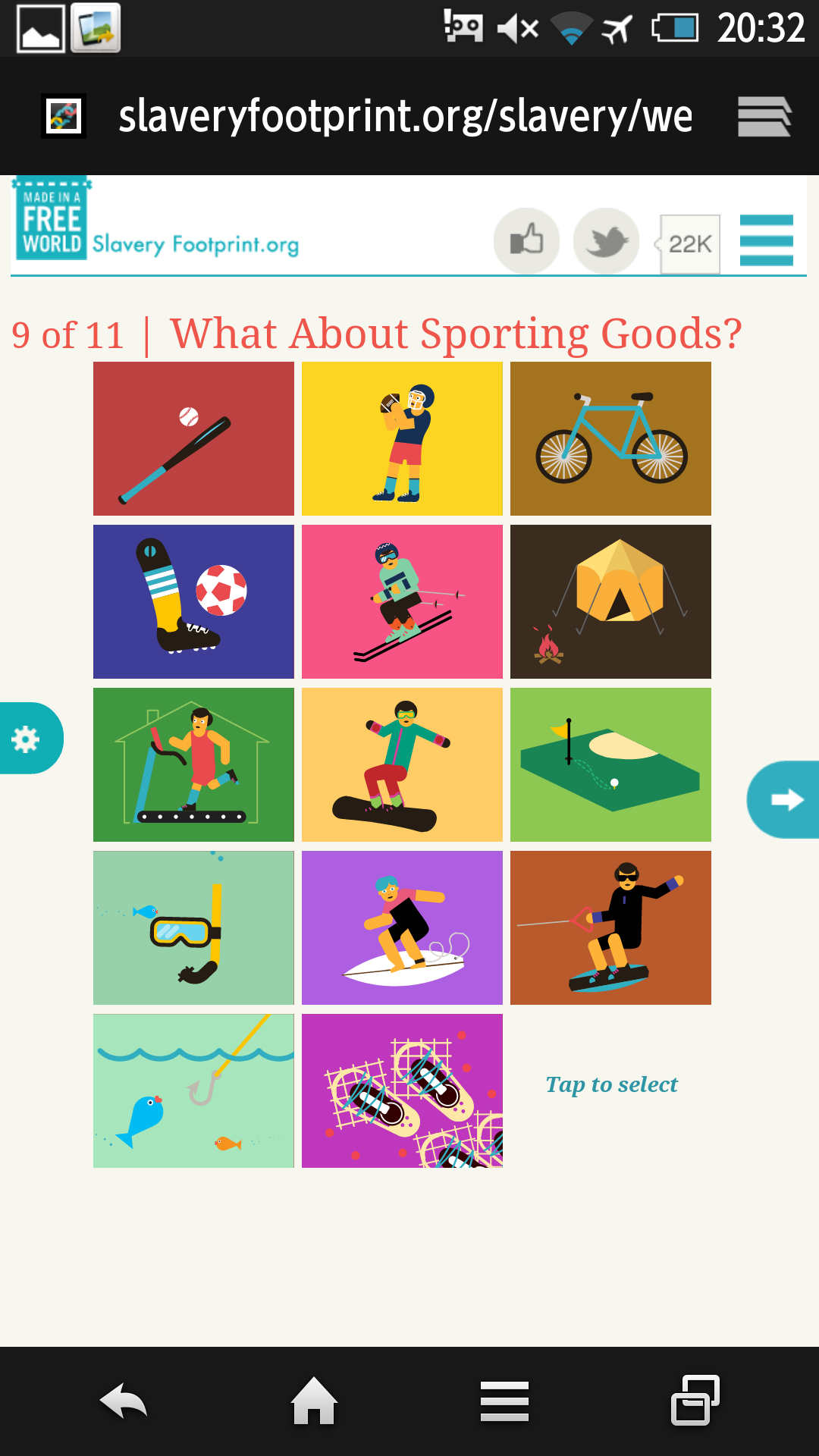The width and height of the screenshot is (819, 1456).
Task: Choose the bicycle tile
Action: pos(610,438)
